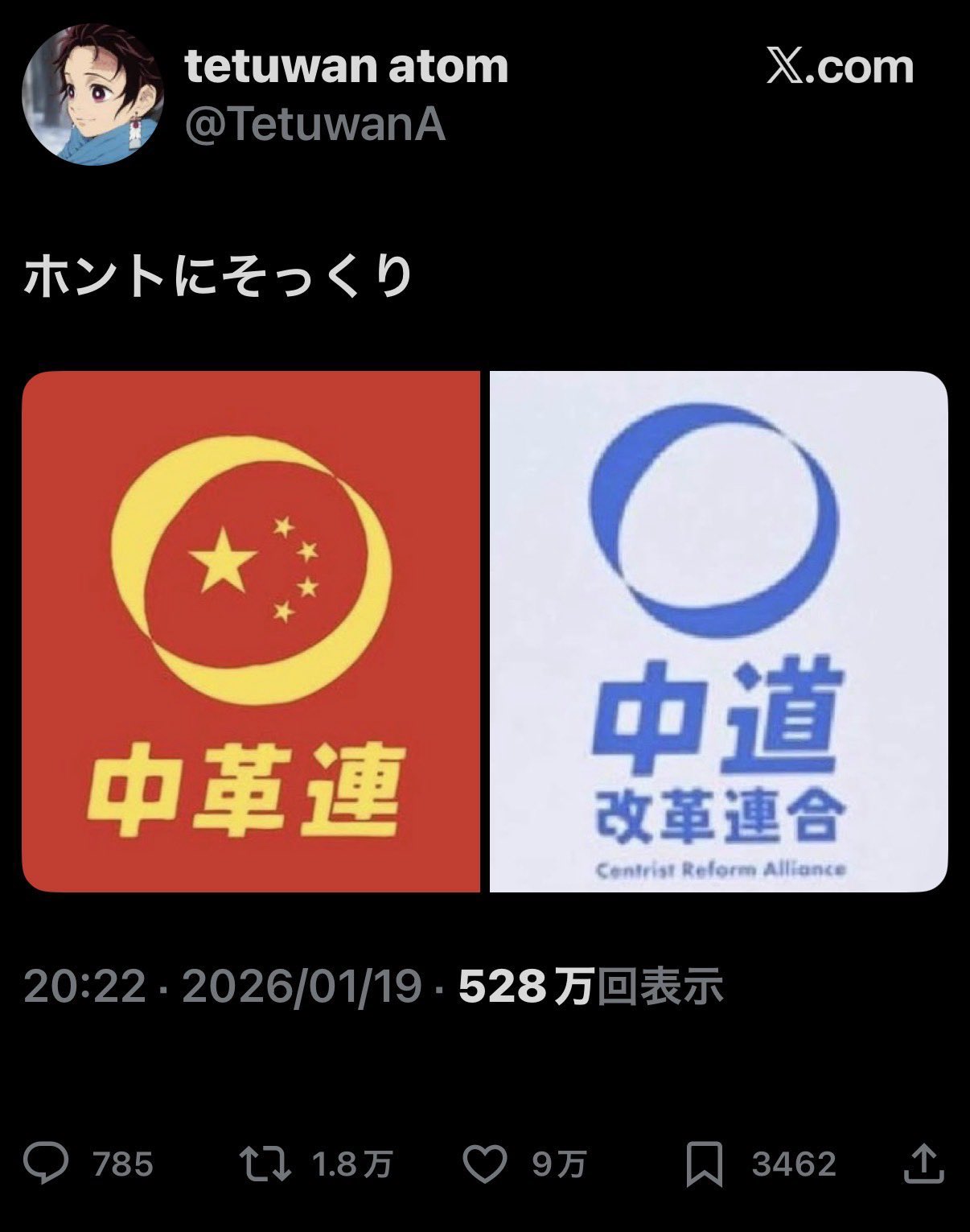Repost this tweet

(x=267, y=1164)
